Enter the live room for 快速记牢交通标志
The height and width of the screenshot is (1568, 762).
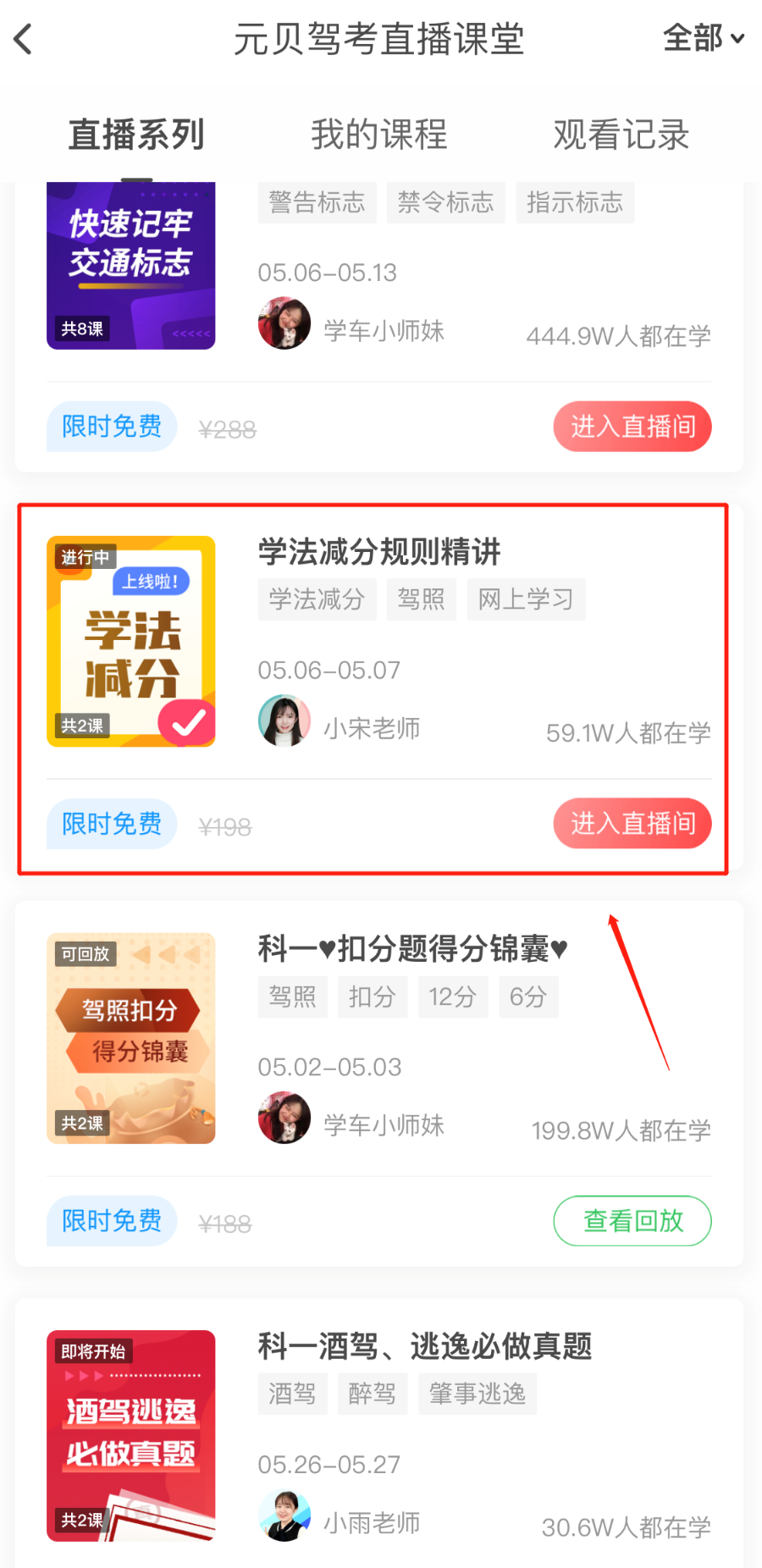pos(632,427)
